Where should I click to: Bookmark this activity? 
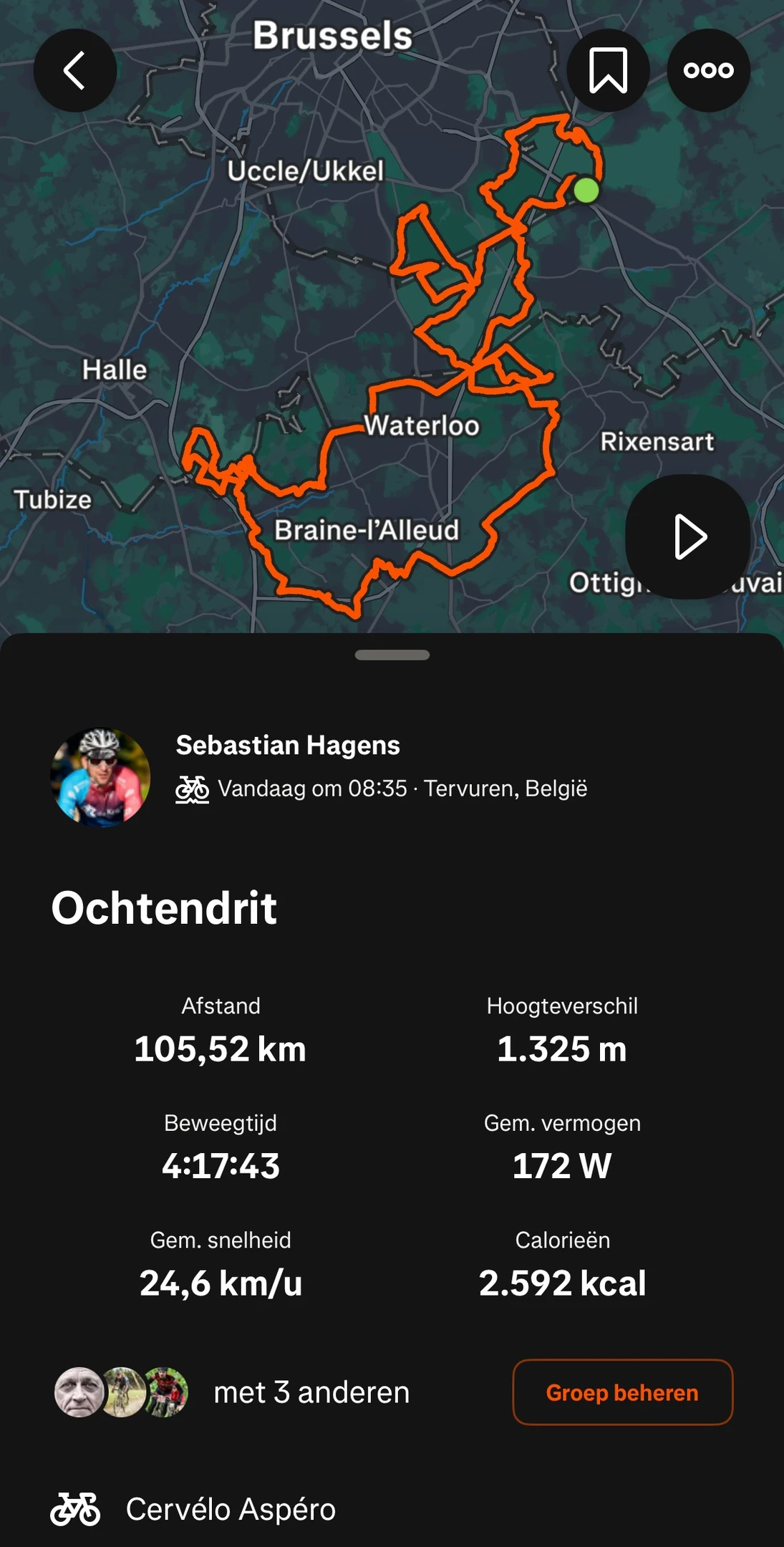pyautogui.click(x=608, y=70)
